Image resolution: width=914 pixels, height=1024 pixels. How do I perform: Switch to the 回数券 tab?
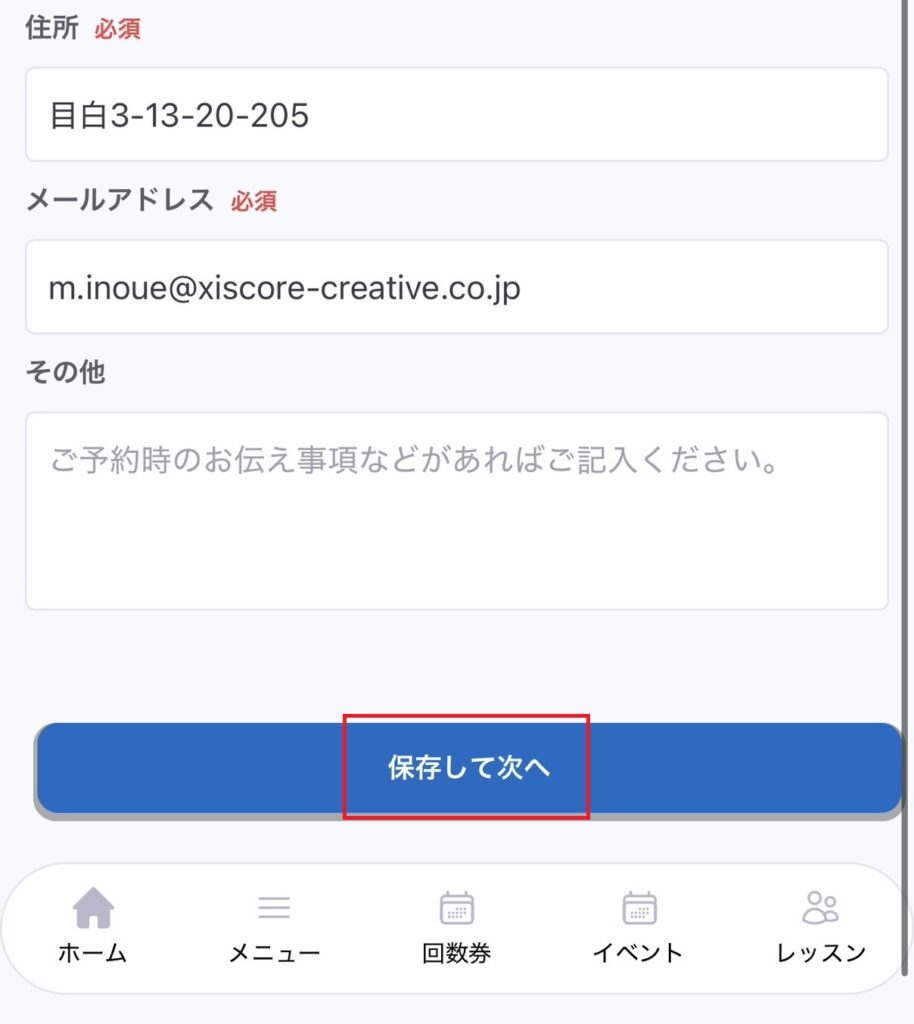[456, 926]
